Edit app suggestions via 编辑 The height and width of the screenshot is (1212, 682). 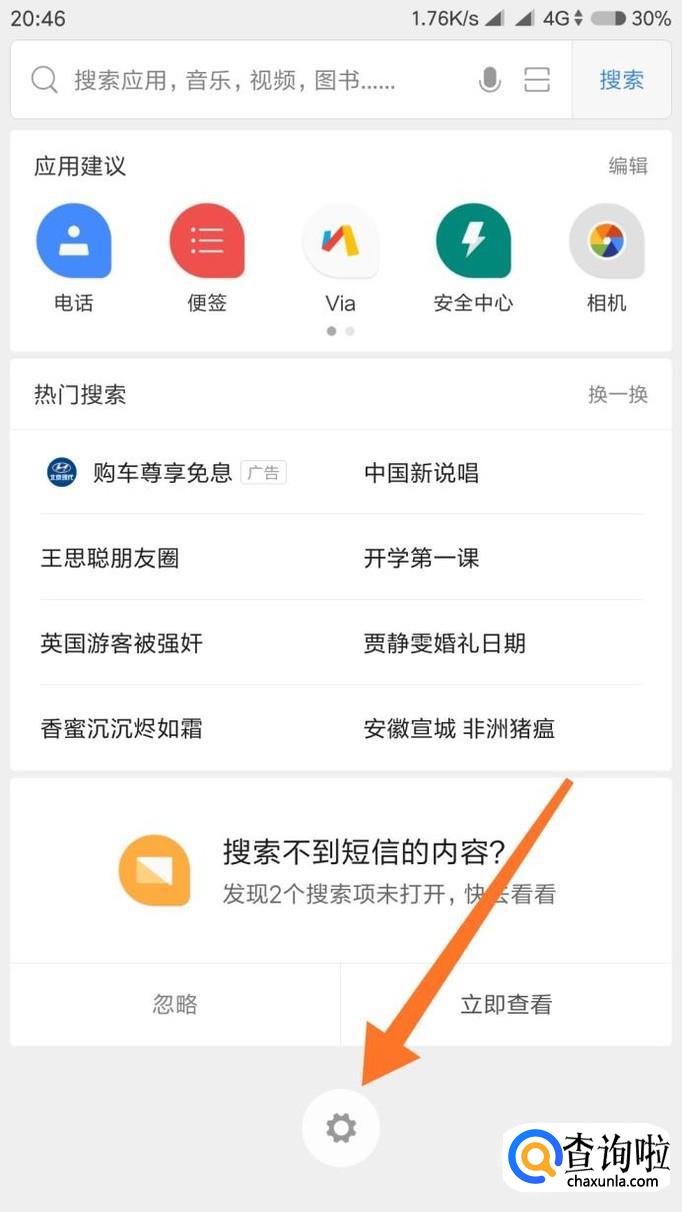point(628,166)
